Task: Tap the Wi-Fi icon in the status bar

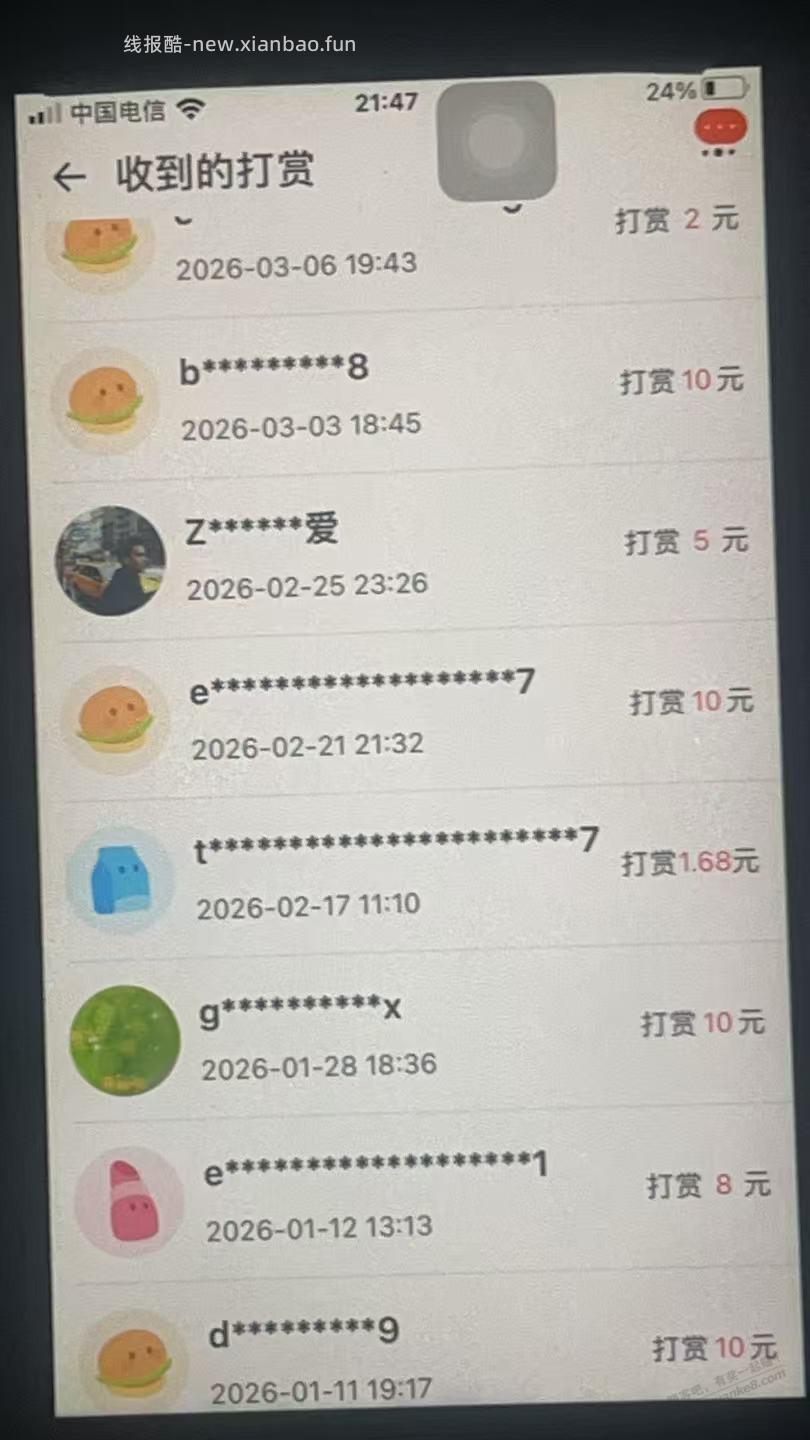Action: 193,111
